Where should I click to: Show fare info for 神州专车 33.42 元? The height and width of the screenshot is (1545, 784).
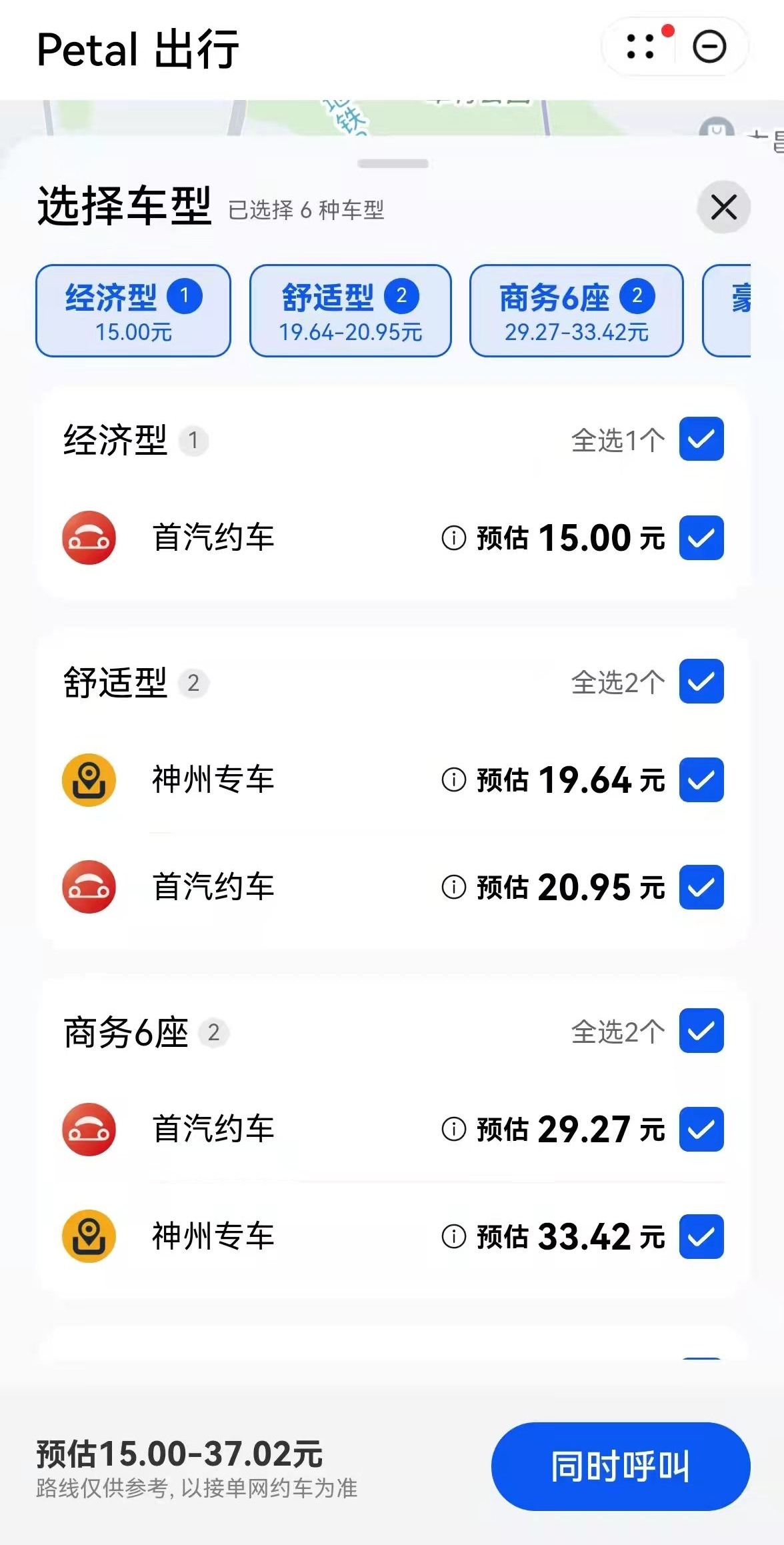click(x=454, y=1236)
